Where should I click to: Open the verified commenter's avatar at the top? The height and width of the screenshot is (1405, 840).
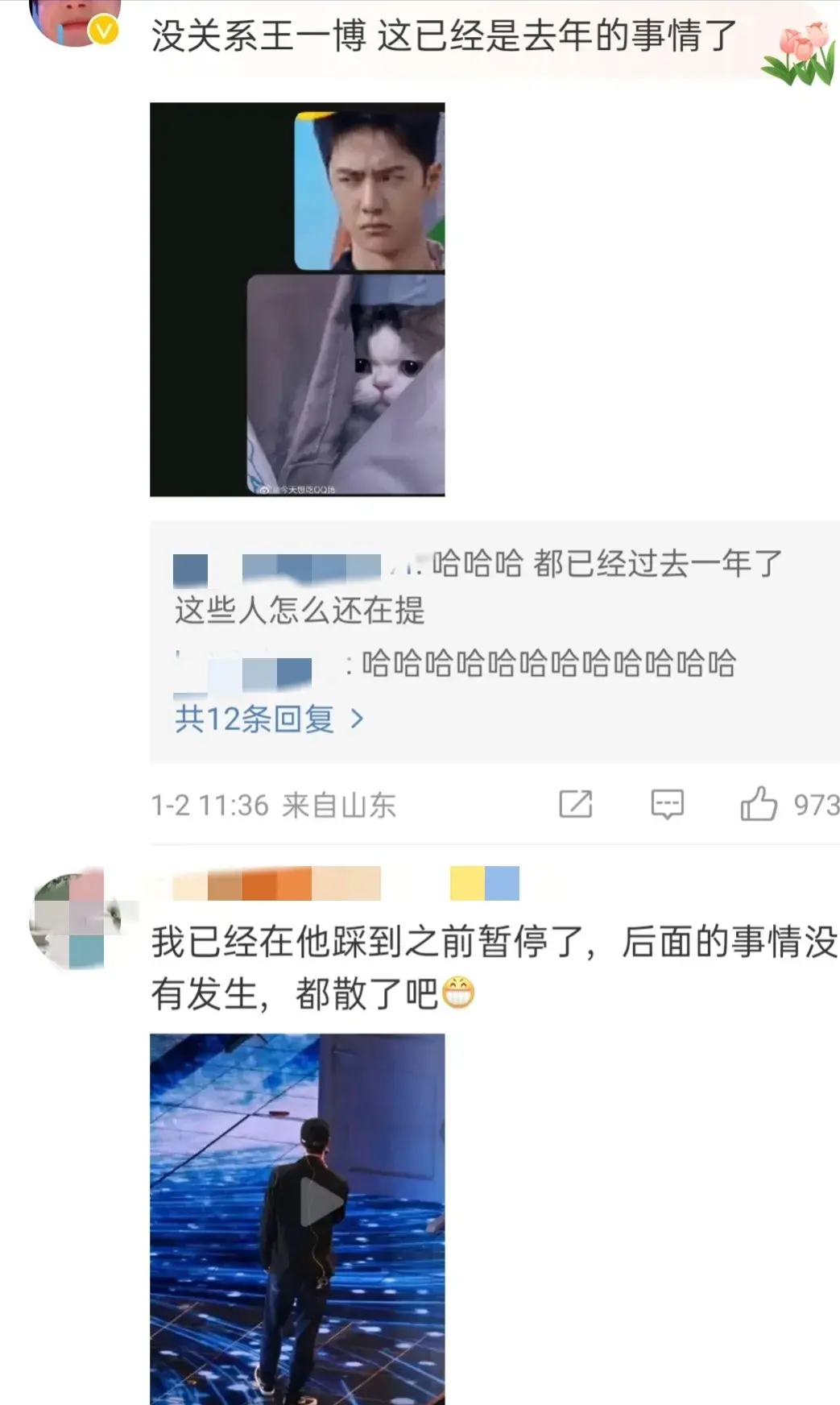pyautogui.click(x=74, y=23)
